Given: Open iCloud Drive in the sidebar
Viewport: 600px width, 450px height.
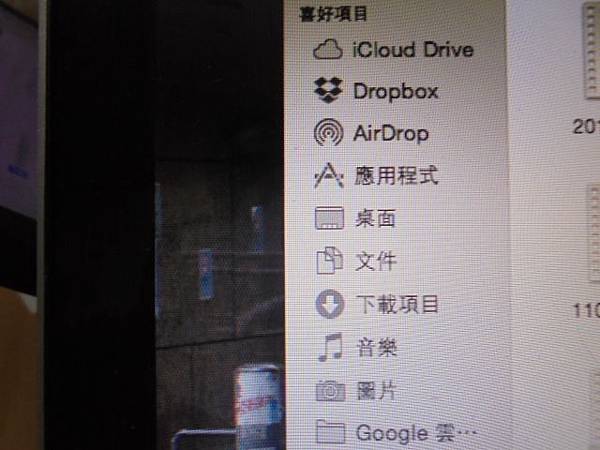Looking at the screenshot, I should (x=412, y=49).
